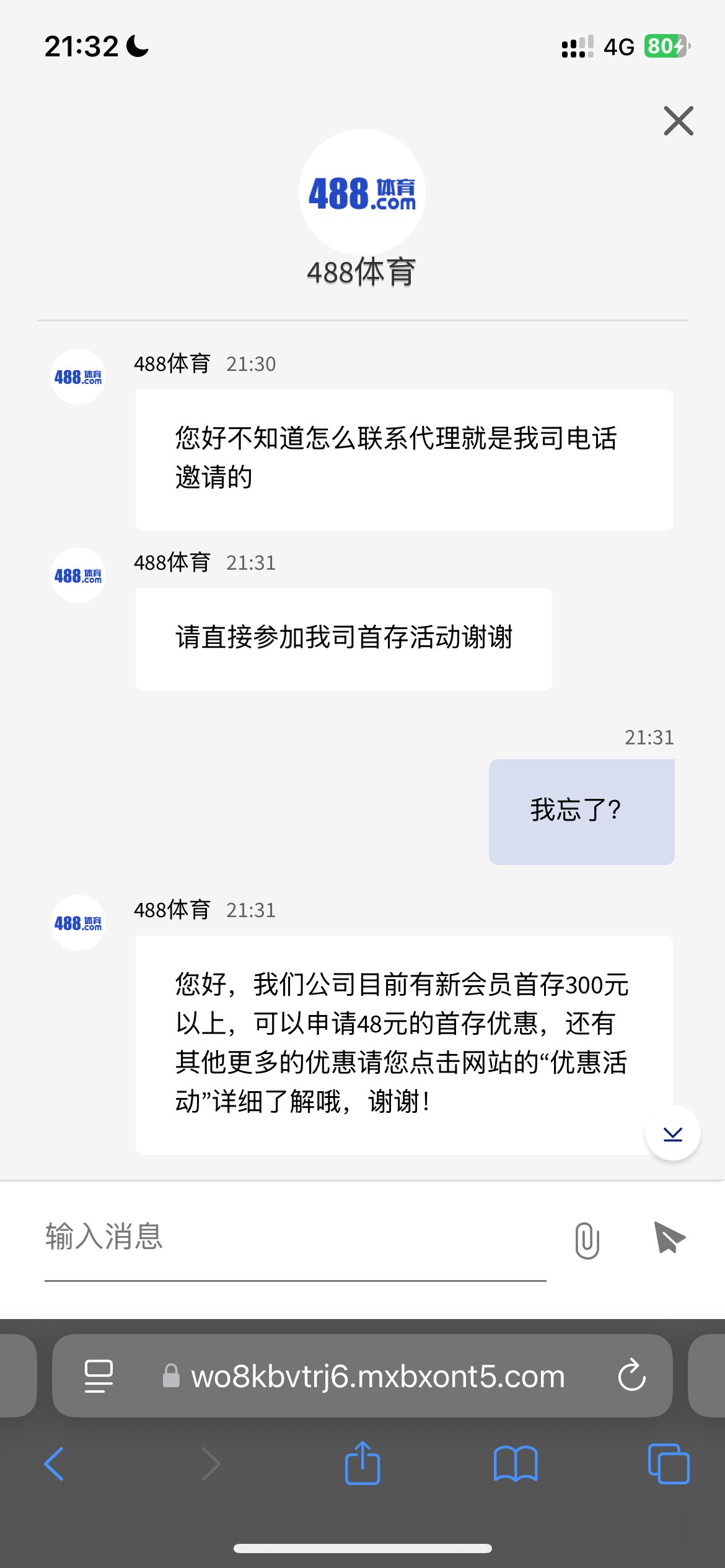Image resolution: width=725 pixels, height=1568 pixels.
Task: Jump to the latest chat message
Action: [672, 1133]
